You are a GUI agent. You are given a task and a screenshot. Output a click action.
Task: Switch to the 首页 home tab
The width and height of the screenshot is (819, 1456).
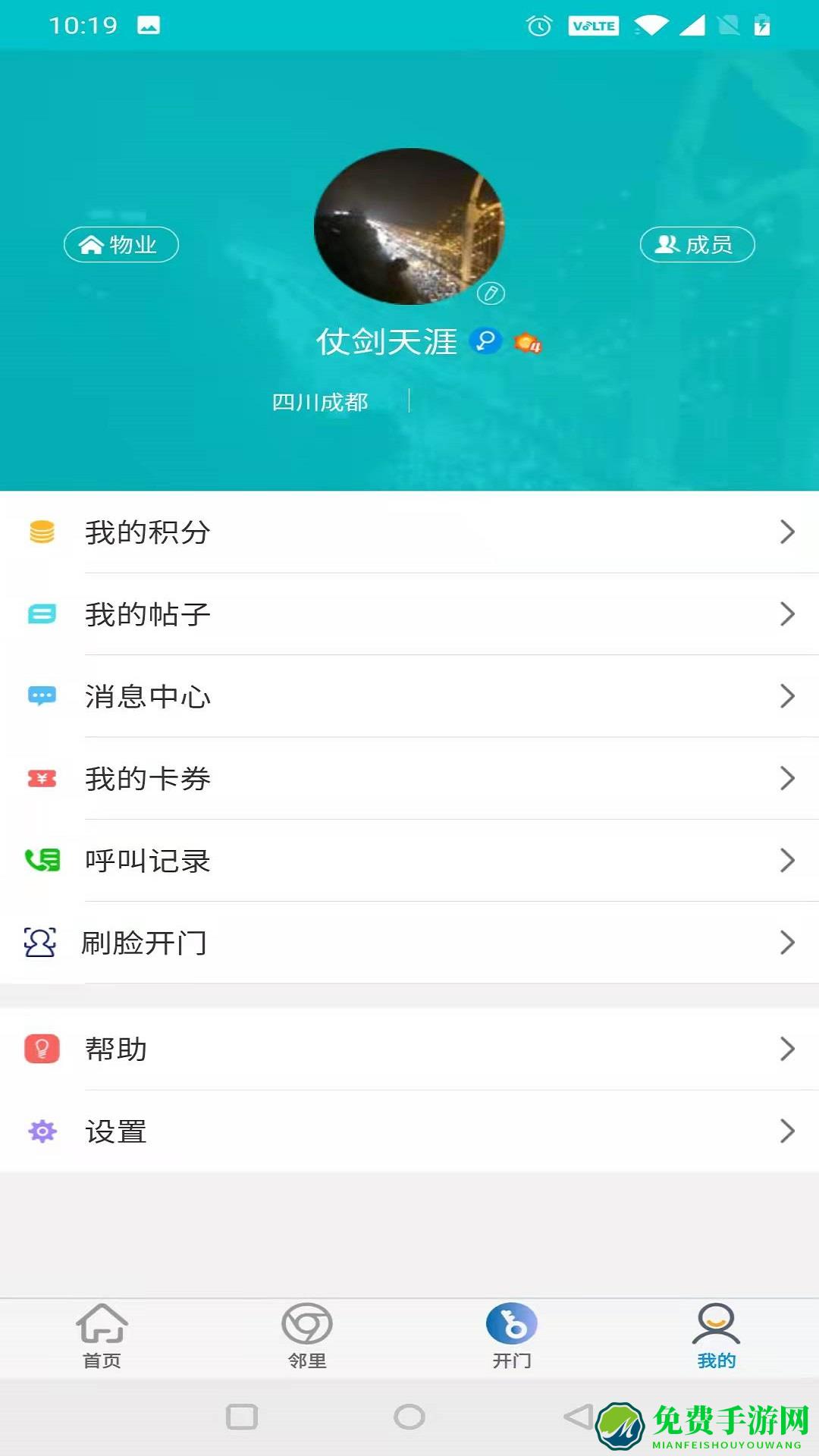pos(102,1336)
